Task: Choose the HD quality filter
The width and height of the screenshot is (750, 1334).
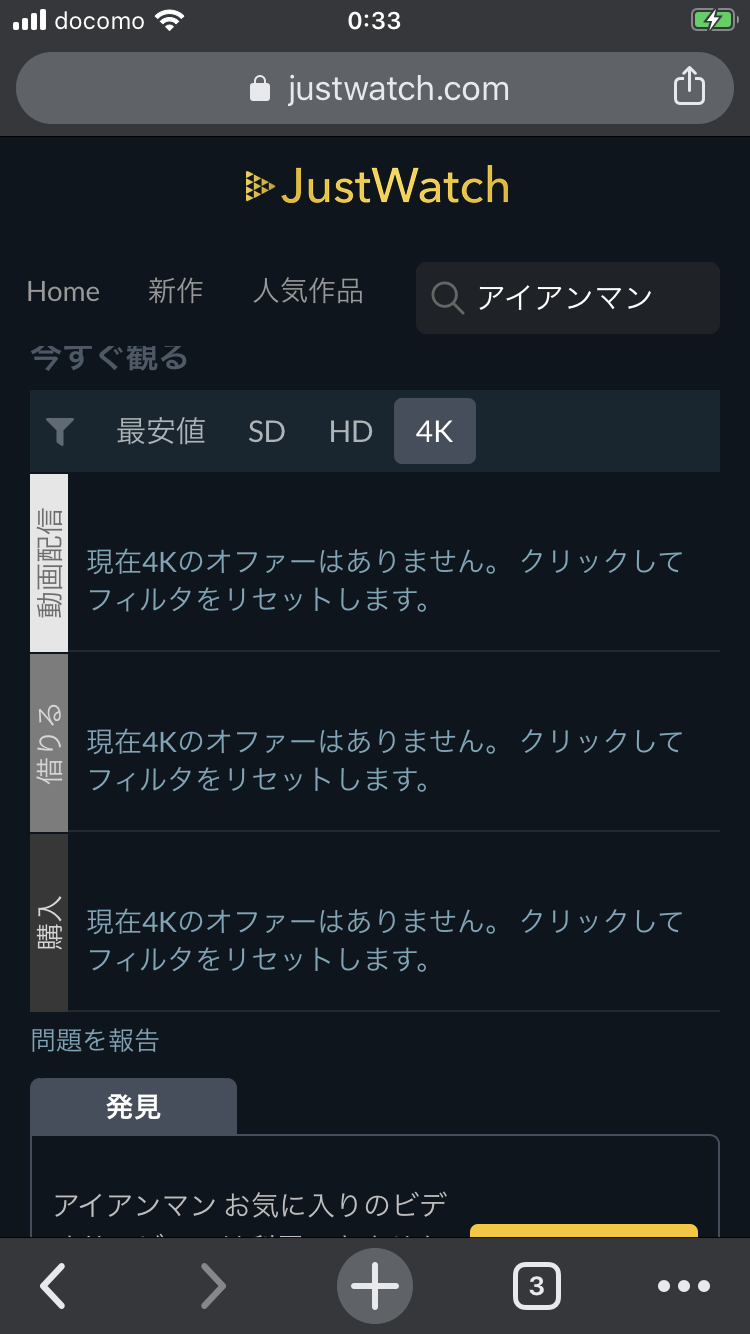Action: point(351,431)
